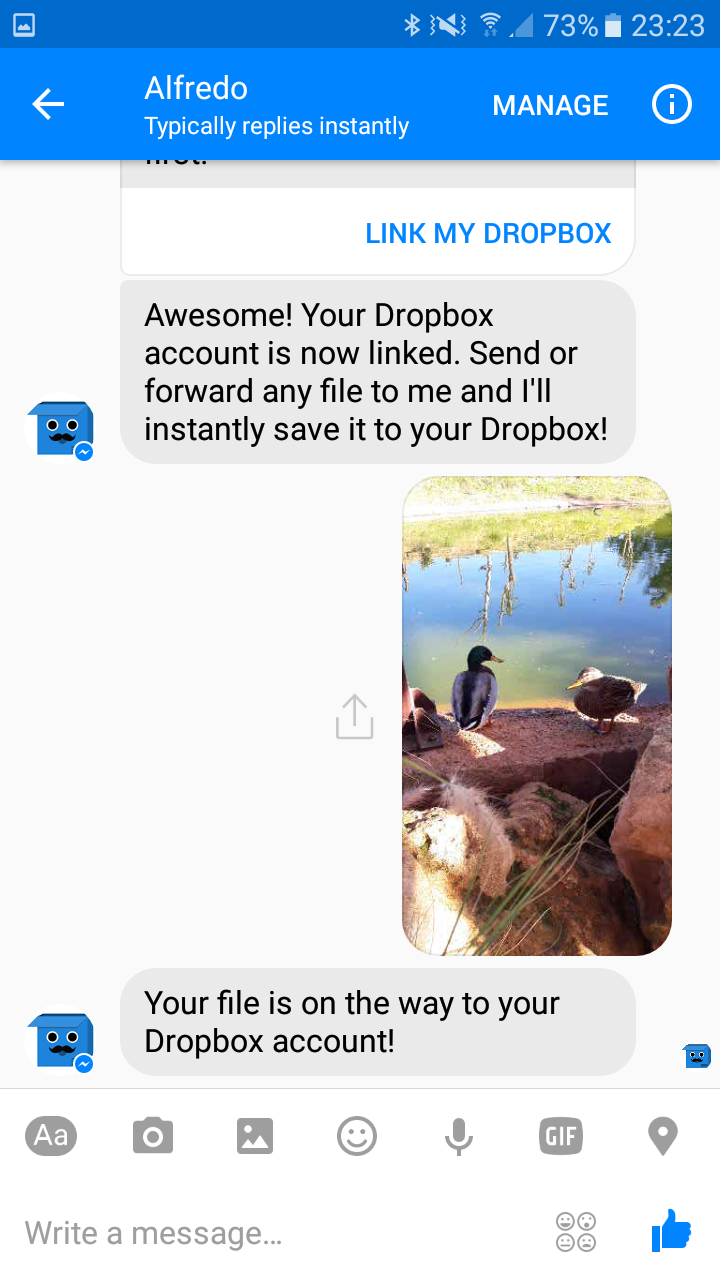Viewport: 720px width, 1280px height.
Task: Send a thumbs-up like
Action: tap(671, 1230)
